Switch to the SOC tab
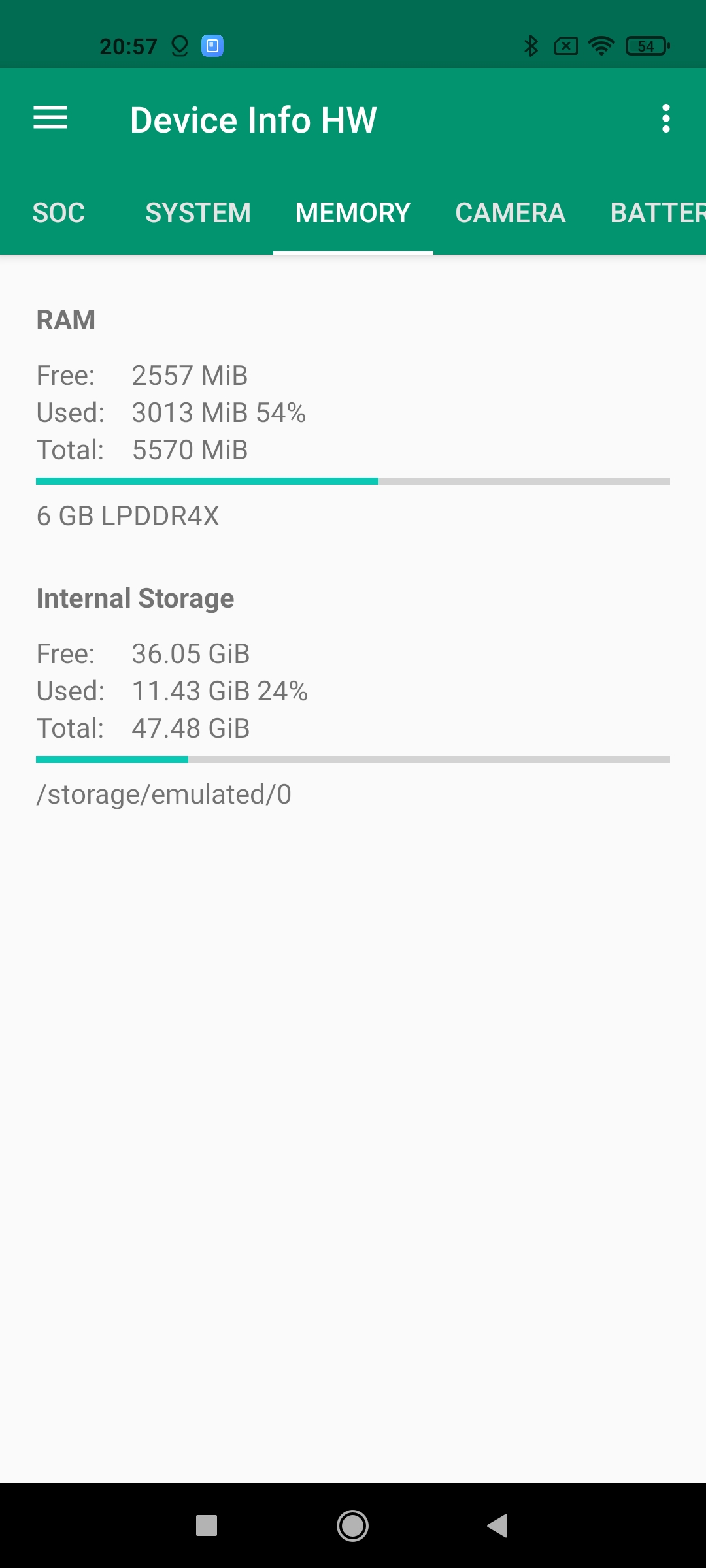The image size is (706, 1568). (x=59, y=213)
